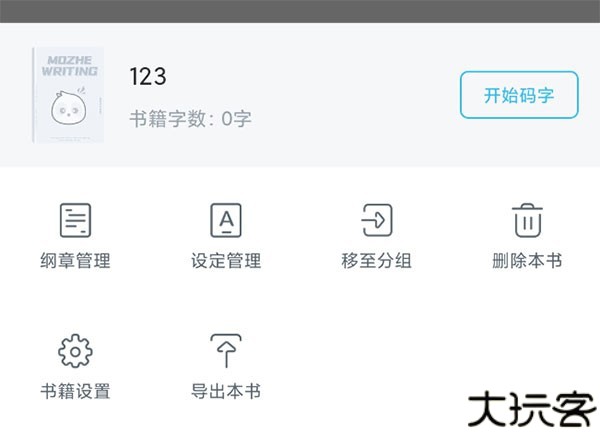Tap the 开始码字 button

coord(519,96)
